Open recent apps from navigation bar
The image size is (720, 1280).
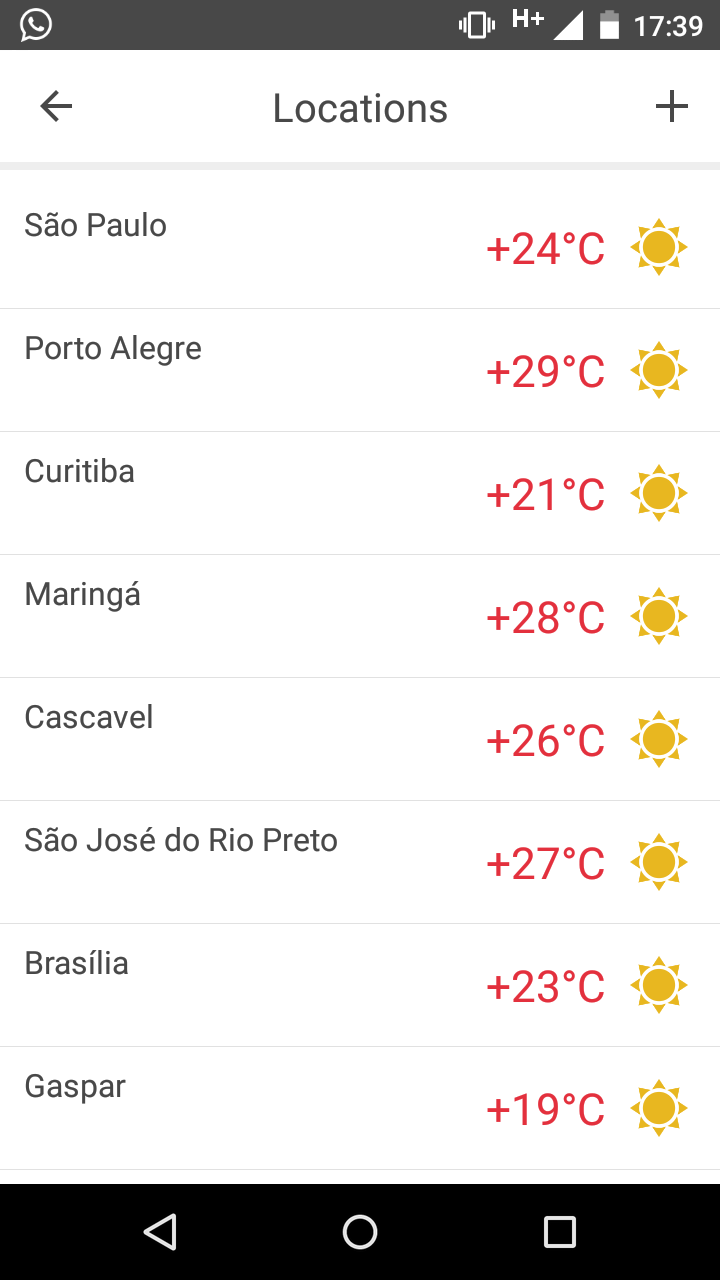[x=560, y=1232]
